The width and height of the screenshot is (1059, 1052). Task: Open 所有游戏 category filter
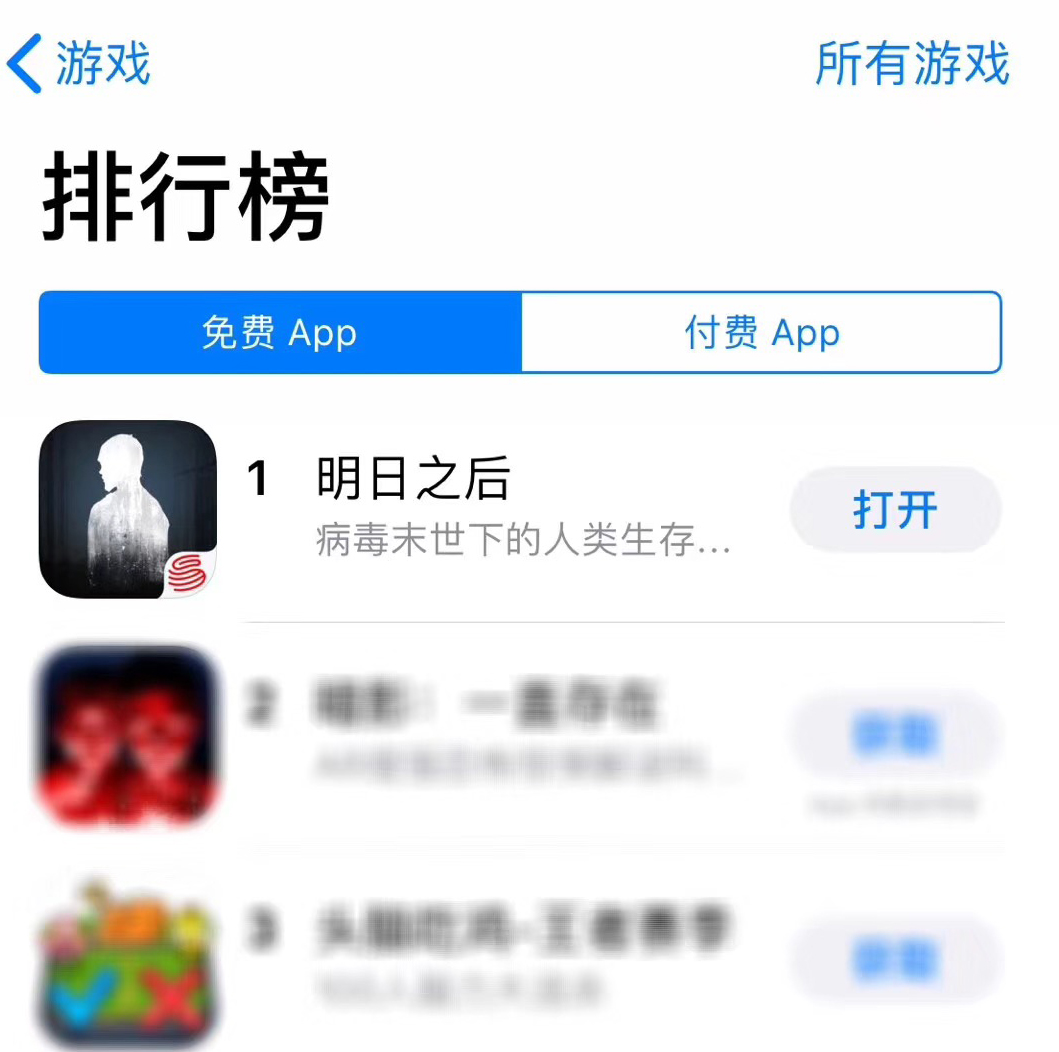point(911,64)
